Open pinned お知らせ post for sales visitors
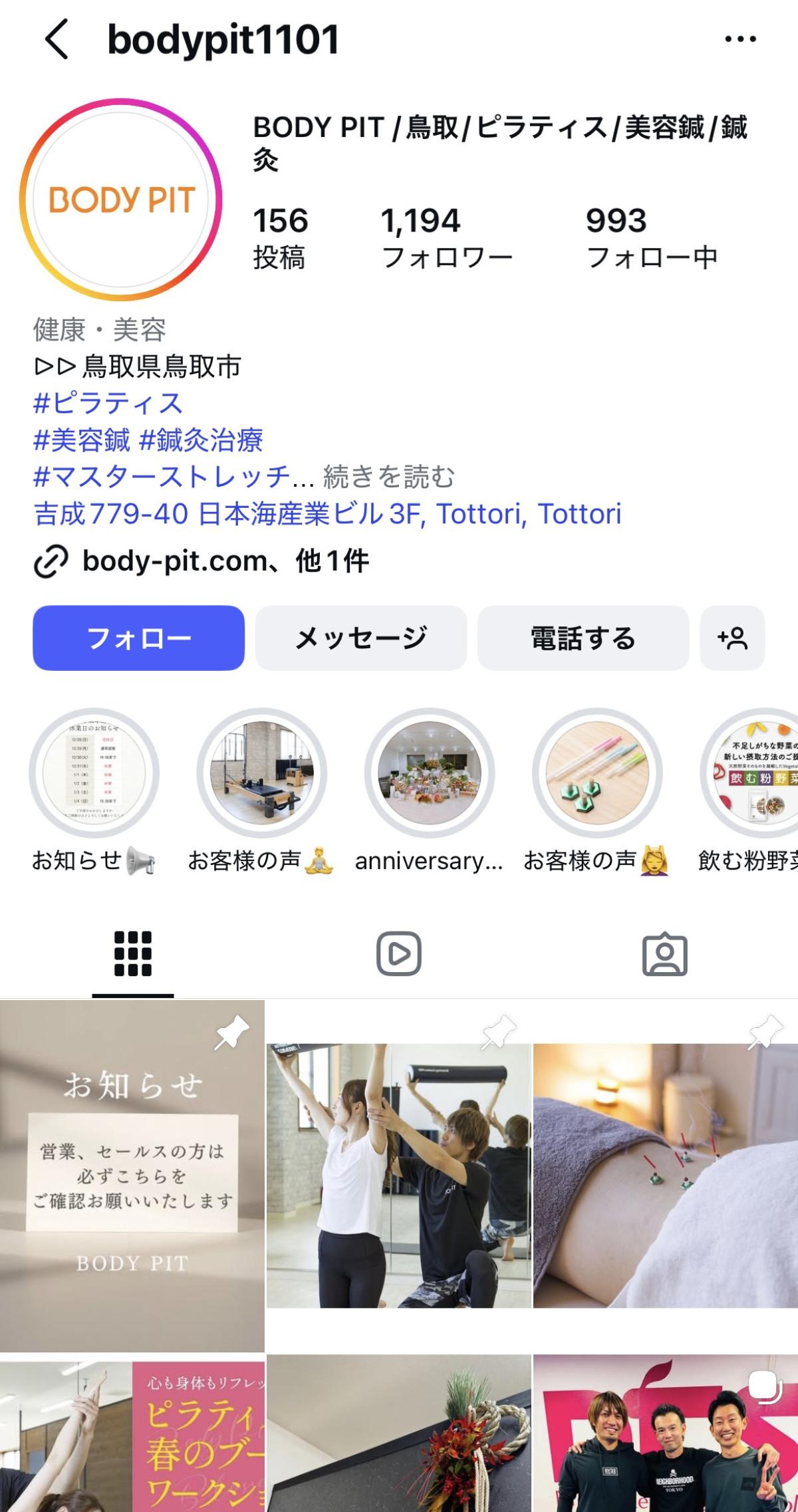 132,1175
